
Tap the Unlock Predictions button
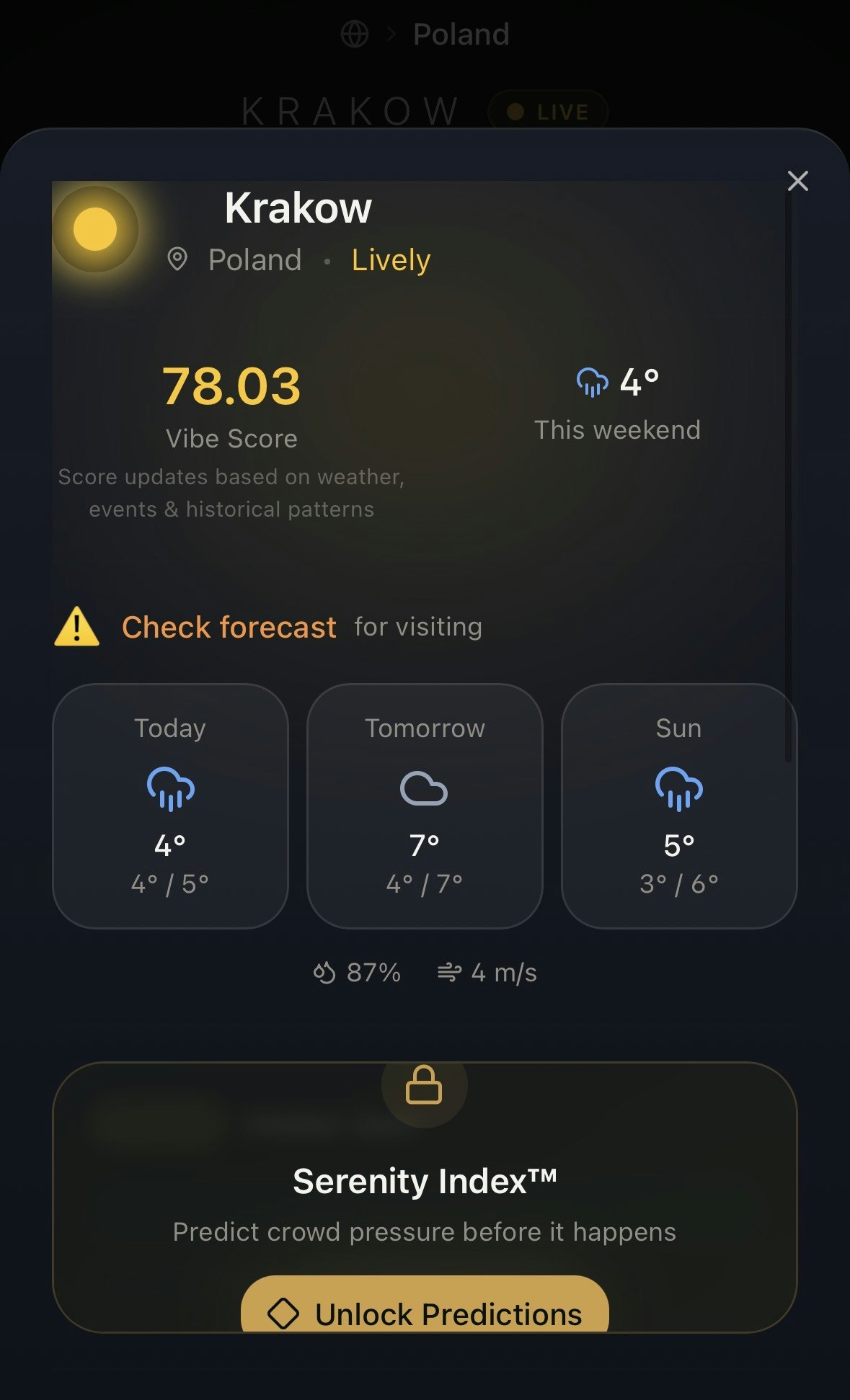click(425, 1306)
